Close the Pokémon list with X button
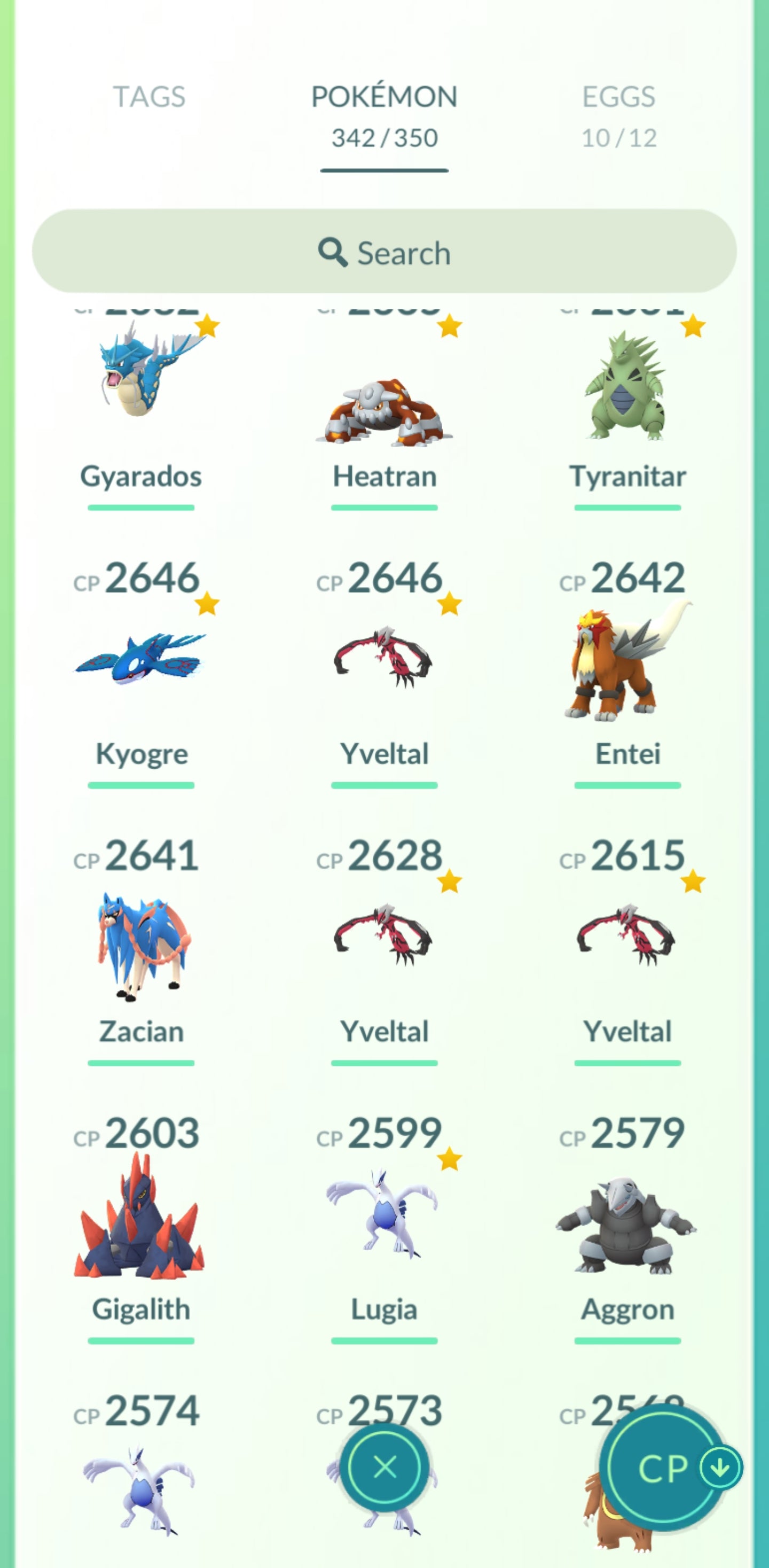769x1568 pixels. [384, 1467]
